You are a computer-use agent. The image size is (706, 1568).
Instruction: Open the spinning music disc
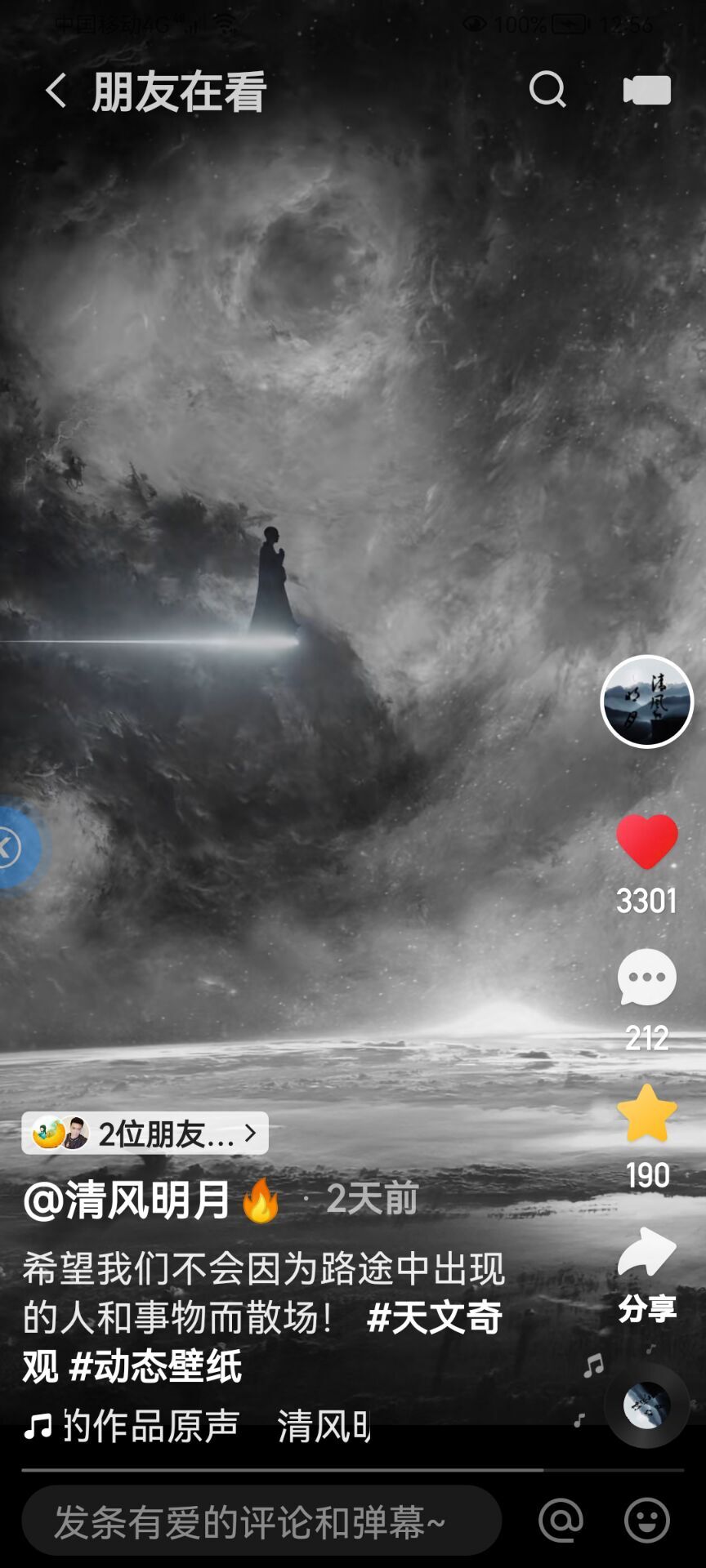pos(646,1405)
